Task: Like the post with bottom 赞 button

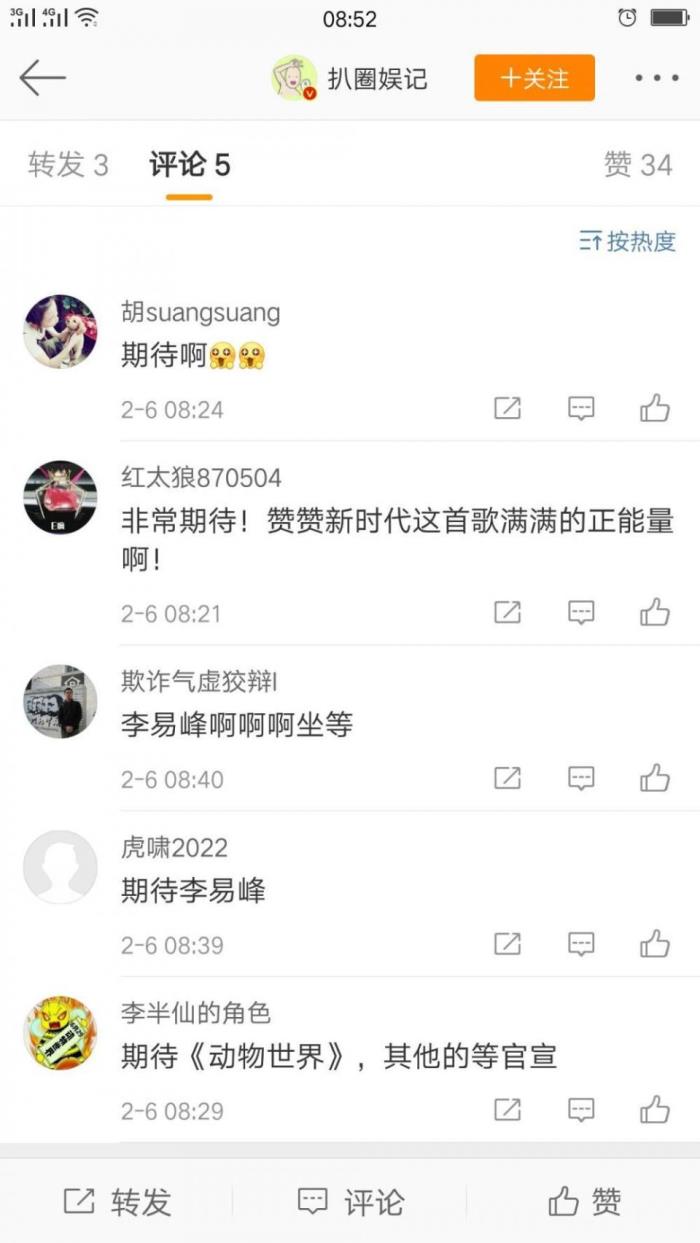Action: tap(585, 1201)
